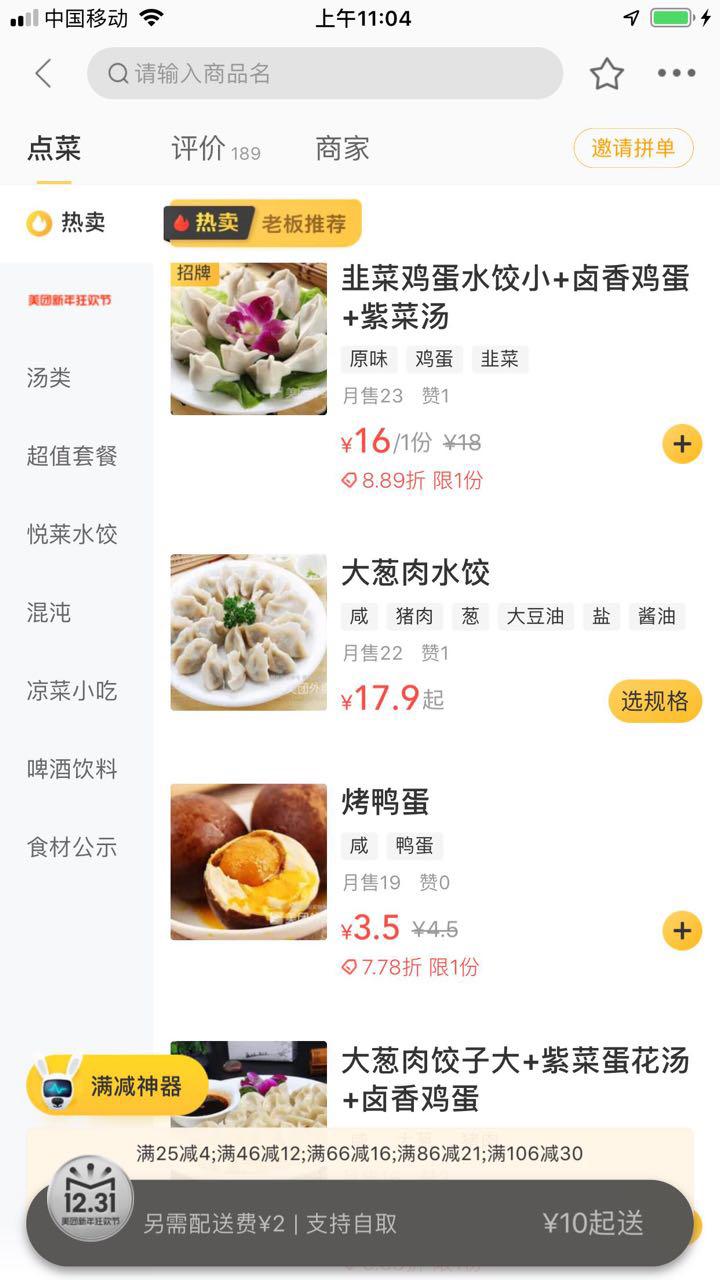Tap 选规格 for 大葱肉水饺

coord(655,701)
